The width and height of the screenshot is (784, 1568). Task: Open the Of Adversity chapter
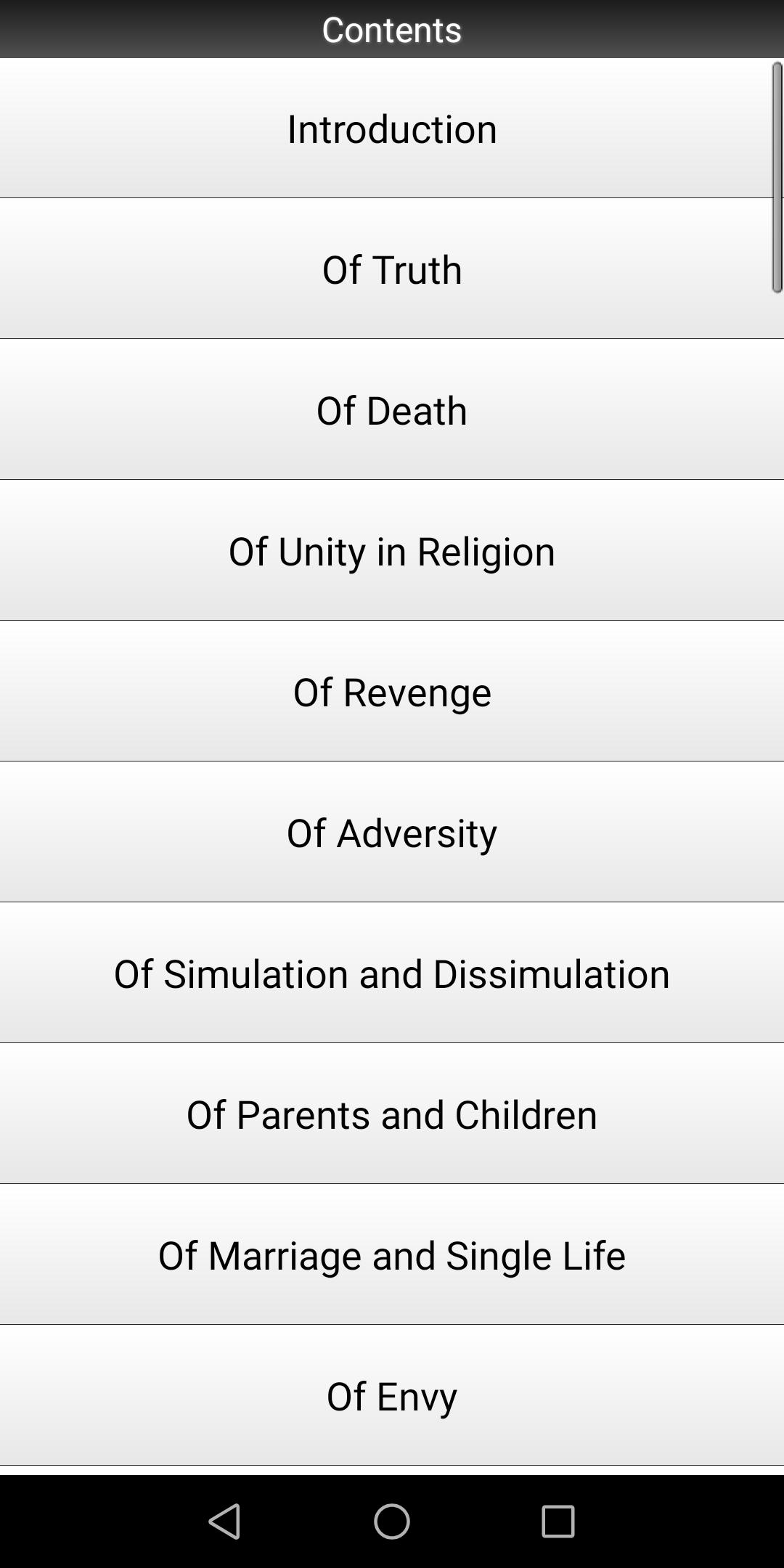[392, 833]
